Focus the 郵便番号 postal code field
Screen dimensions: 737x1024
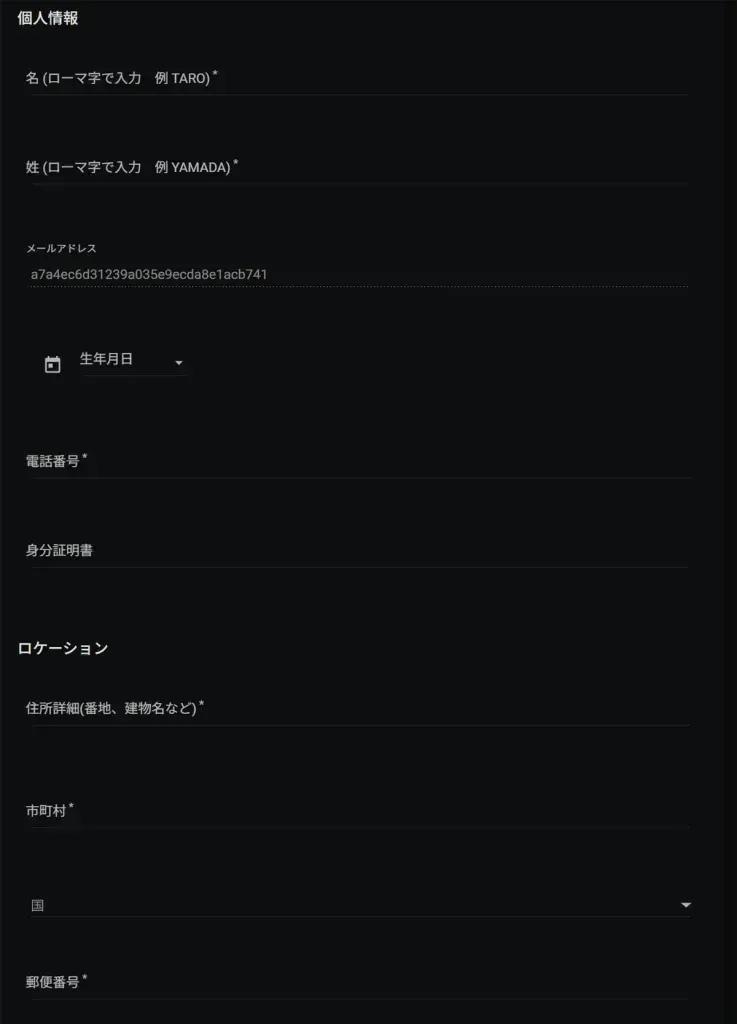pyautogui.click(x=358, y=983)
